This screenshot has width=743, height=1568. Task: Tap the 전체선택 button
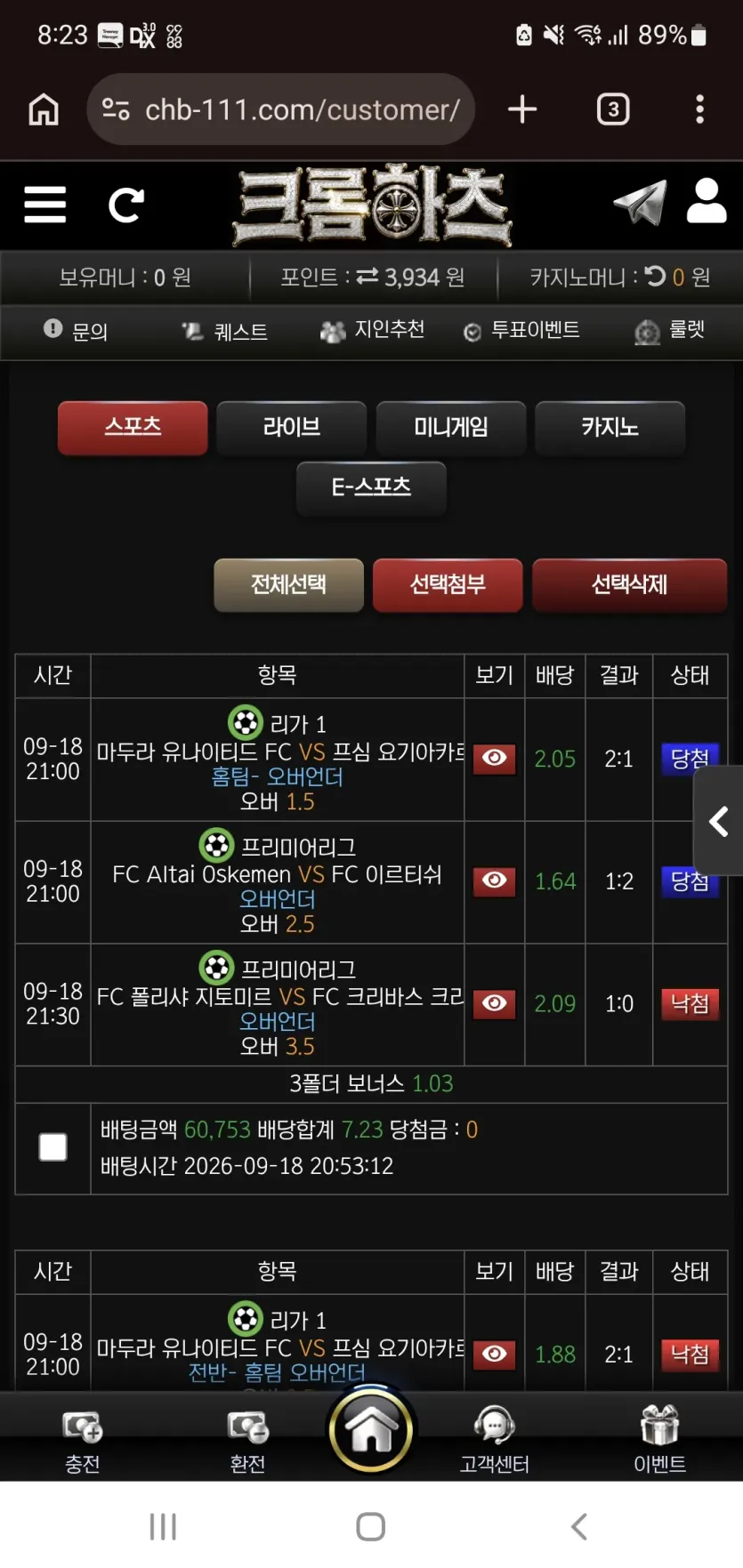point(288,584)
